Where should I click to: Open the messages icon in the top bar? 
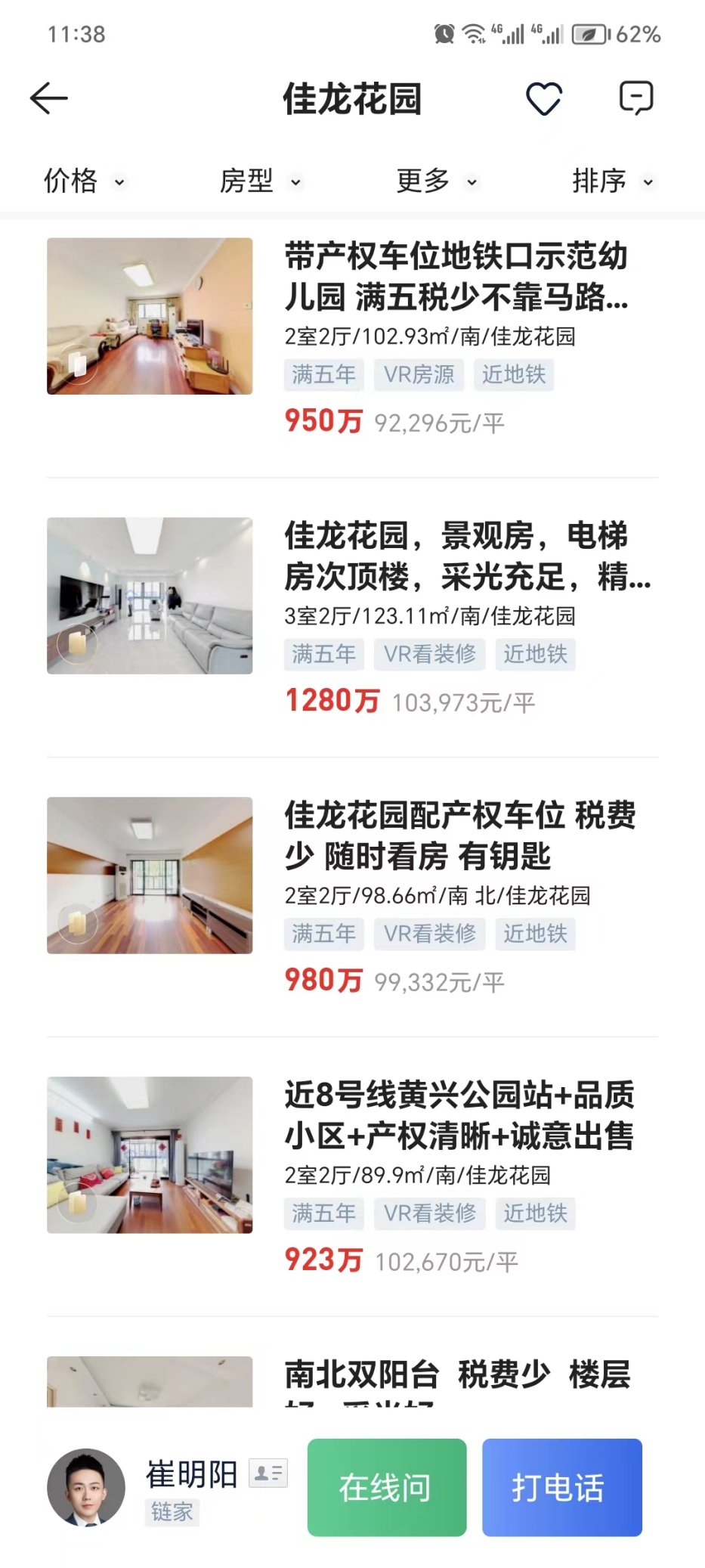click(x=636, y=98)
